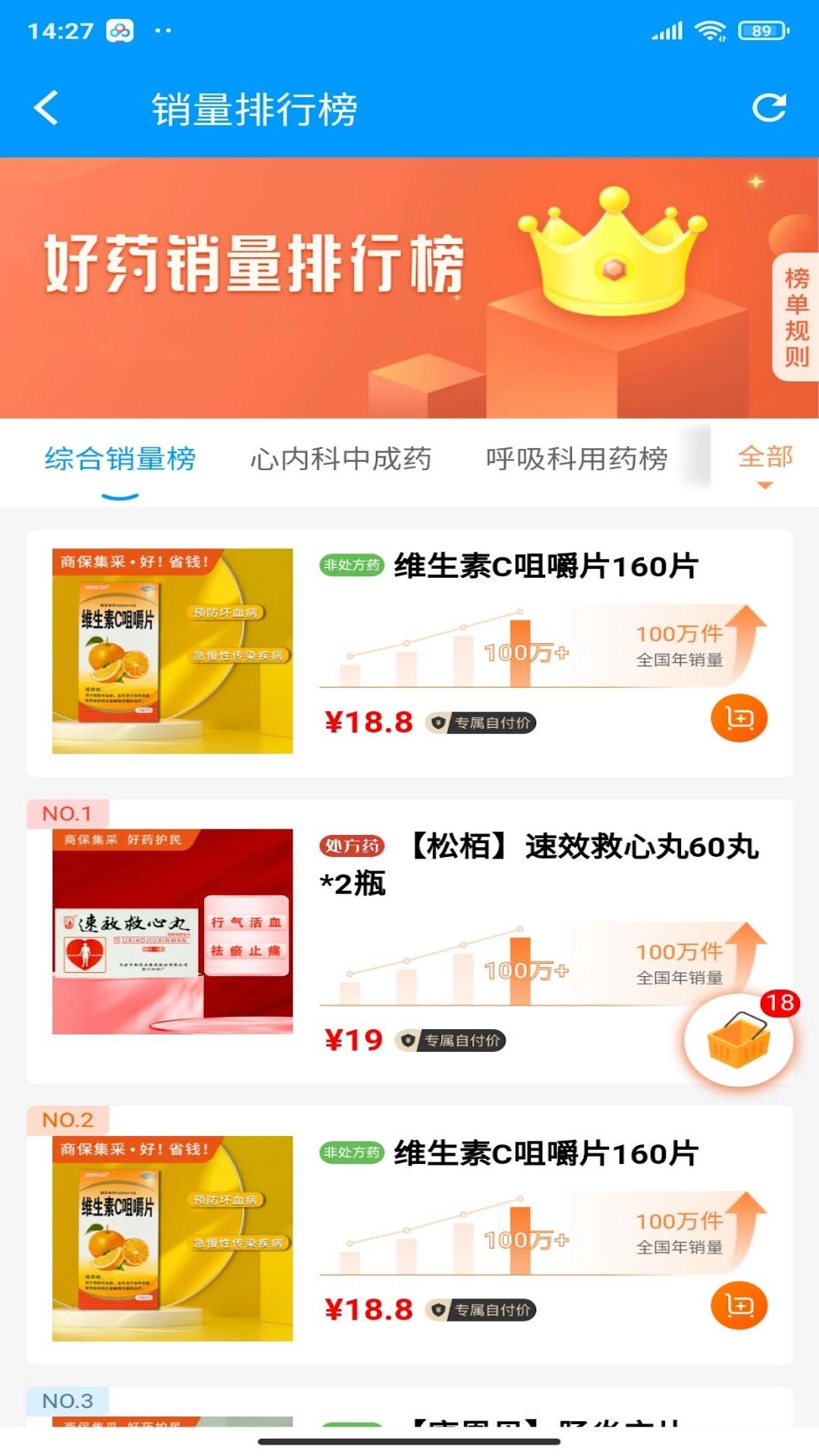Image resolution: width=819 pixels, height=1456 pixels.
Task: Click the back arrow to leave ranking page
Action: [47, 108]
